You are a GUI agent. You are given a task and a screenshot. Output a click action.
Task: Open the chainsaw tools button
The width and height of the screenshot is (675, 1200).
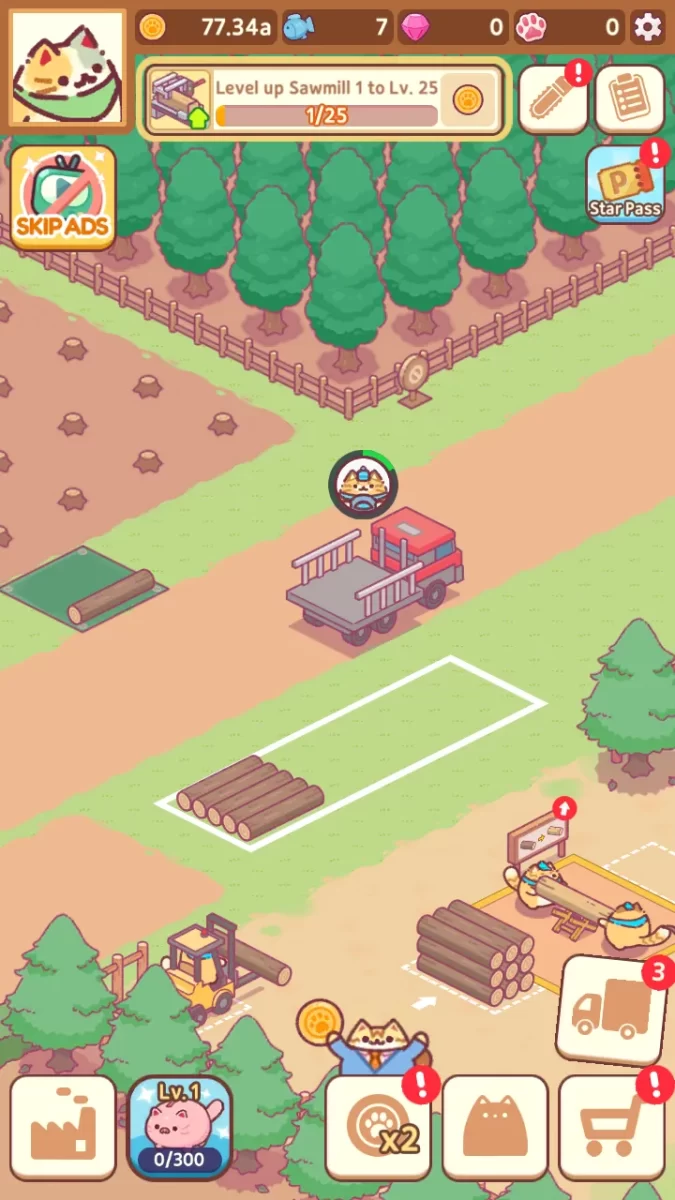553,99
